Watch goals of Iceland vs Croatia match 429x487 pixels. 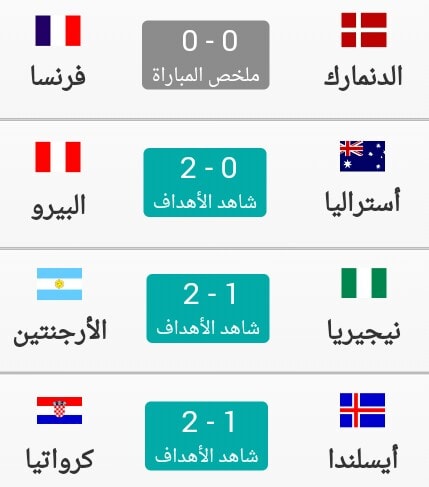click(206, 436)
